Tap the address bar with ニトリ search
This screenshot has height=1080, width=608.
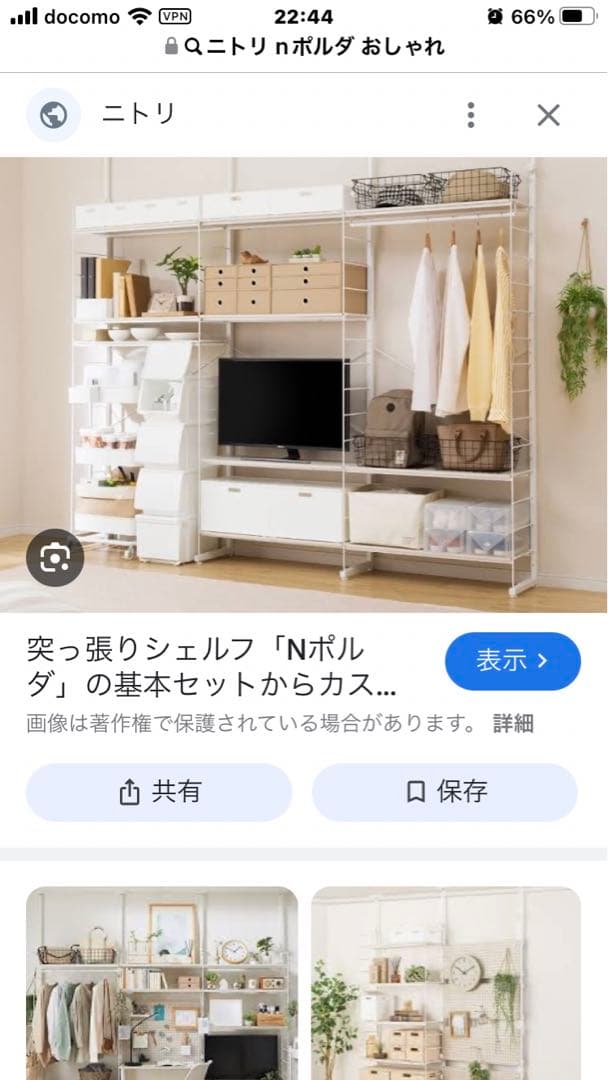[x=304, y=46]
